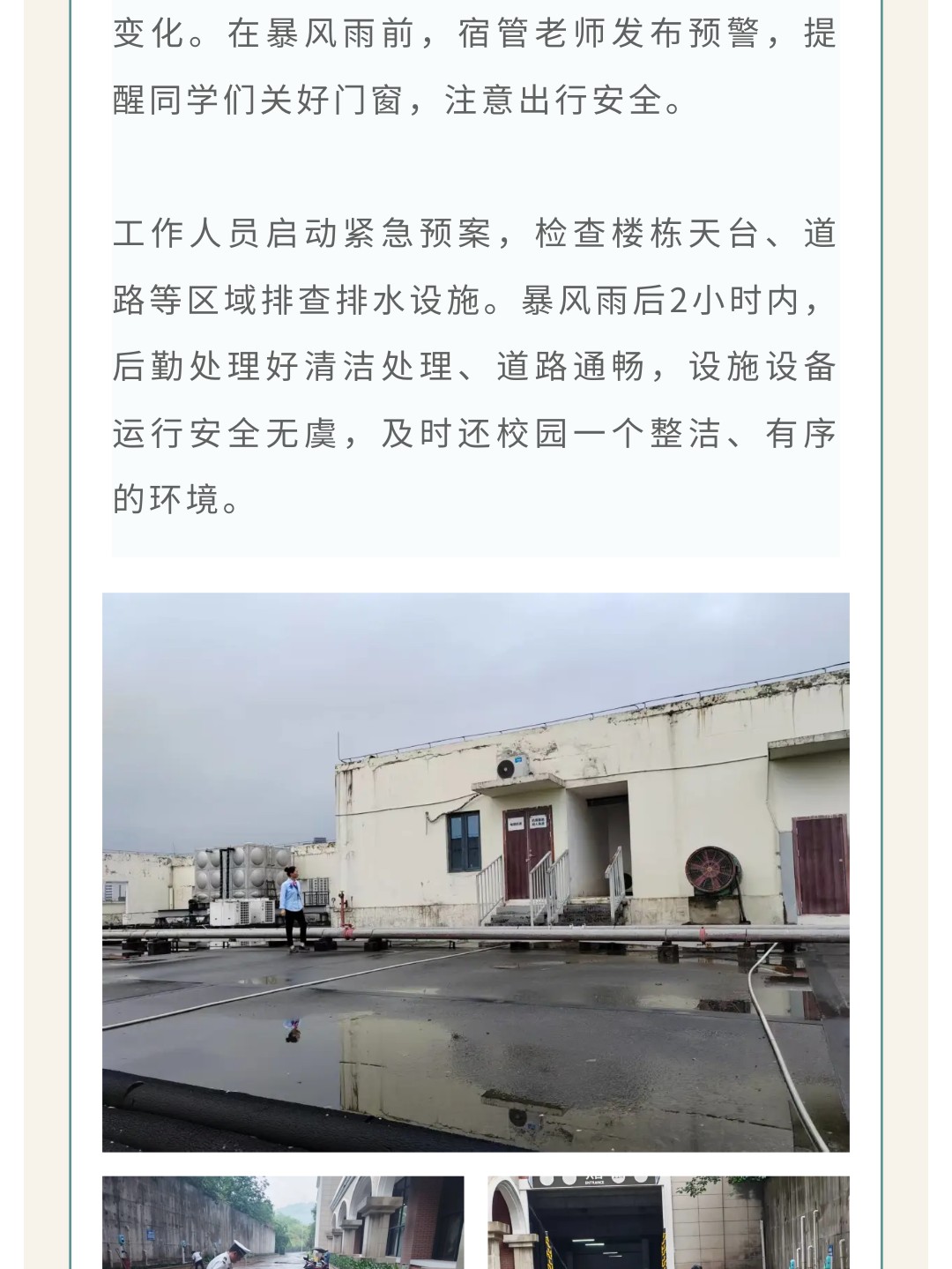
Task: View the roadside cleanup photo
Action: [x=283, y=1222]
